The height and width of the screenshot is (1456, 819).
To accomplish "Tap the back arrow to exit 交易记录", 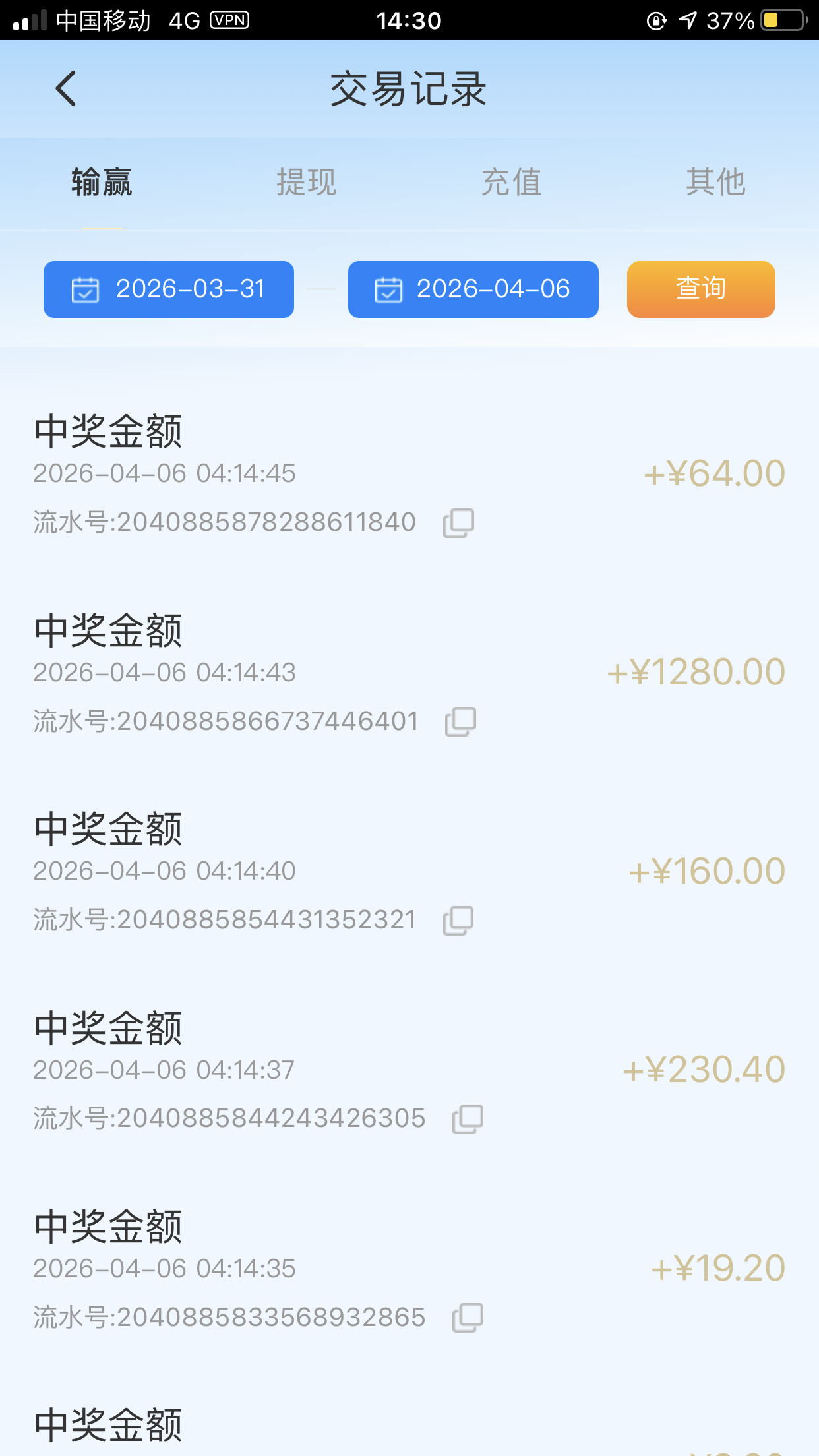I will 65,88.
